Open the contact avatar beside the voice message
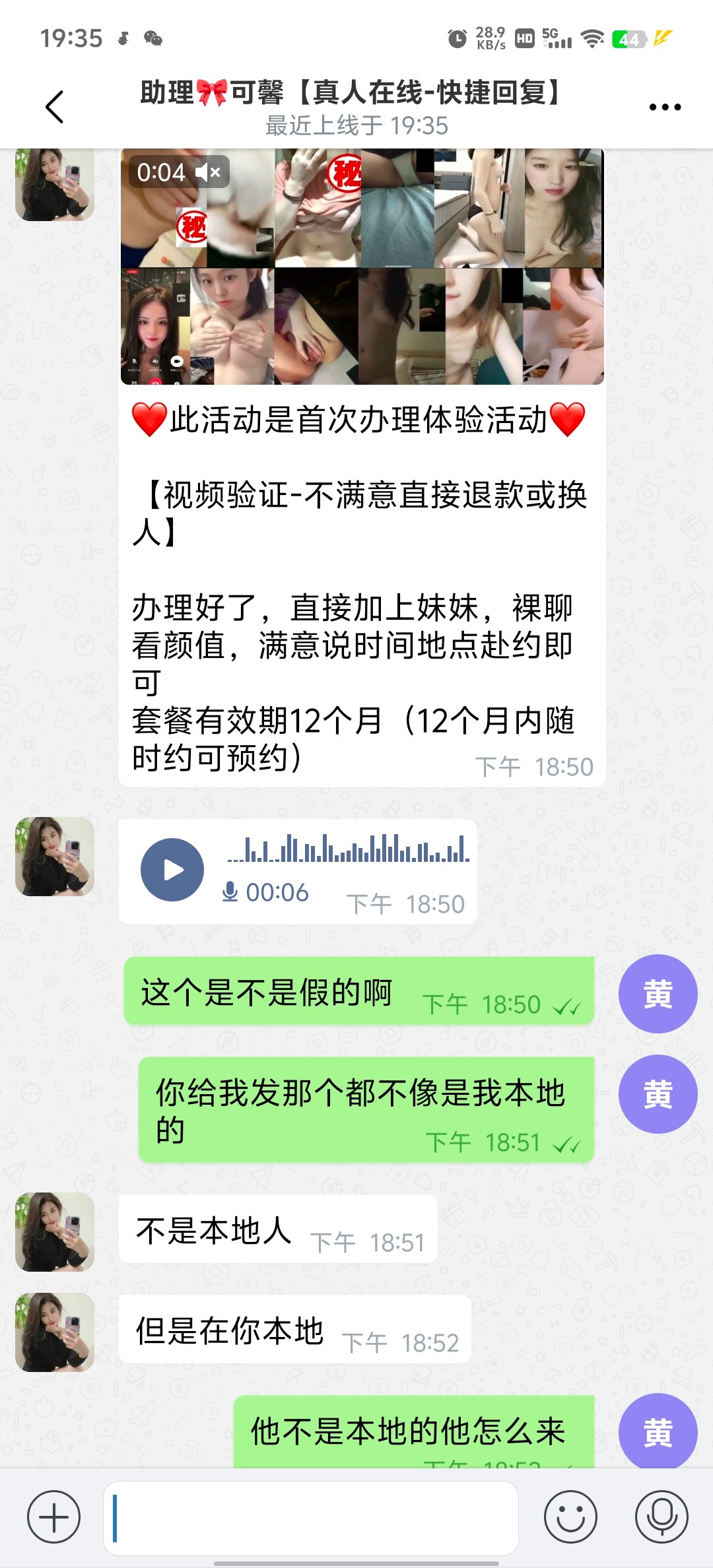 point(55,857)
